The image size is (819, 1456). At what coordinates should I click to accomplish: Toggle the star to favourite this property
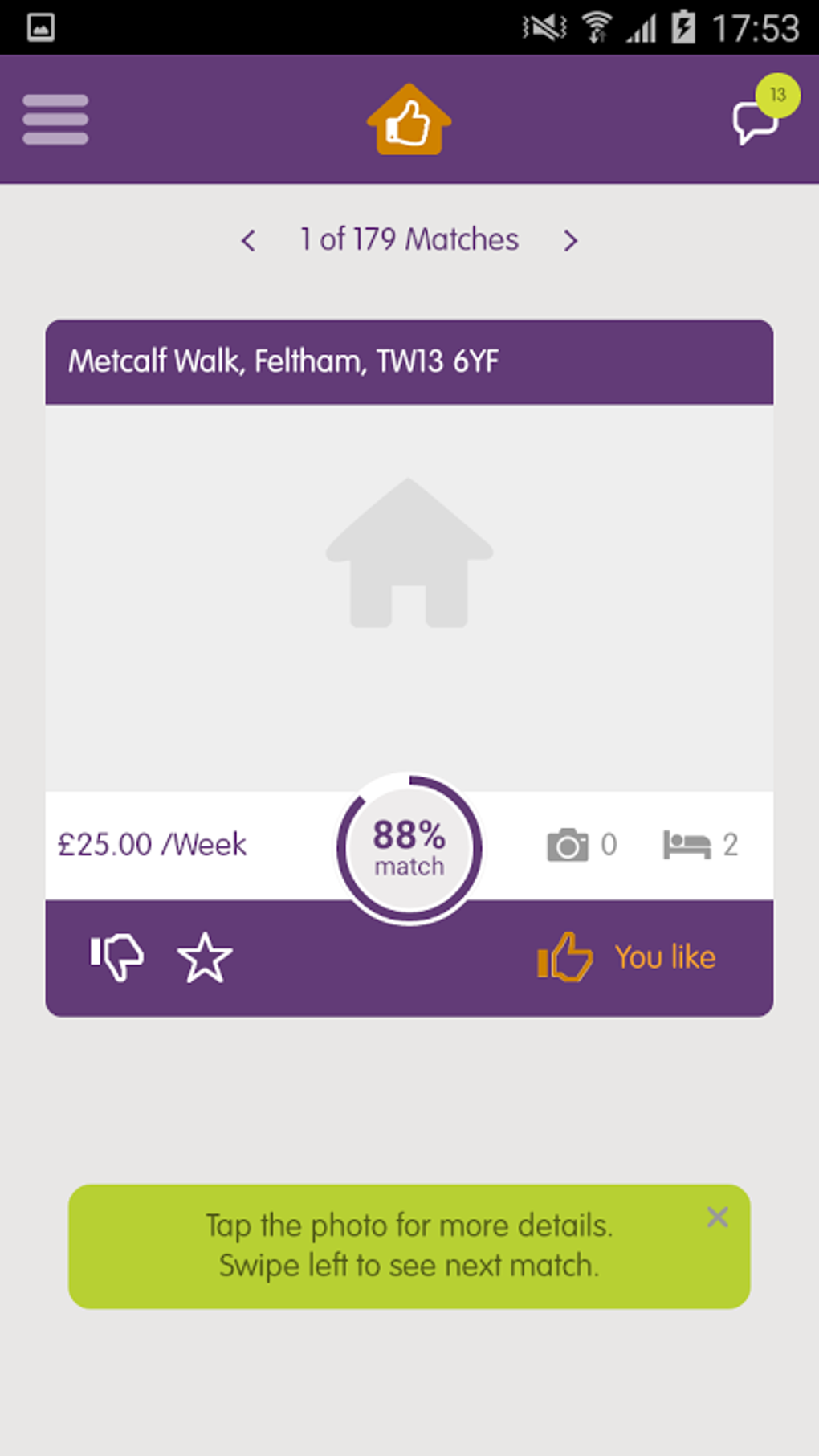pyautogui.click(x=205, y=957)
